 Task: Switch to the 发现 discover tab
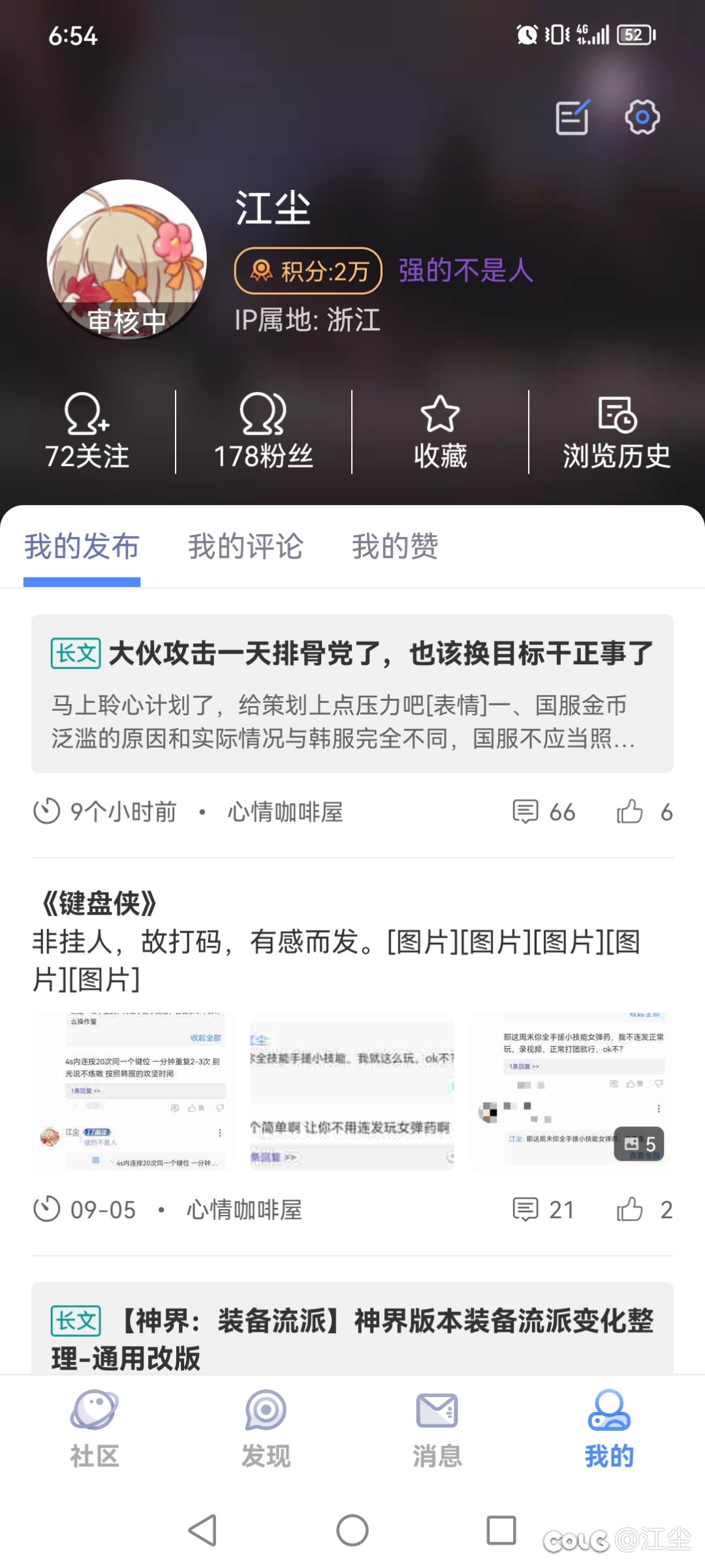pos(266,1429)
